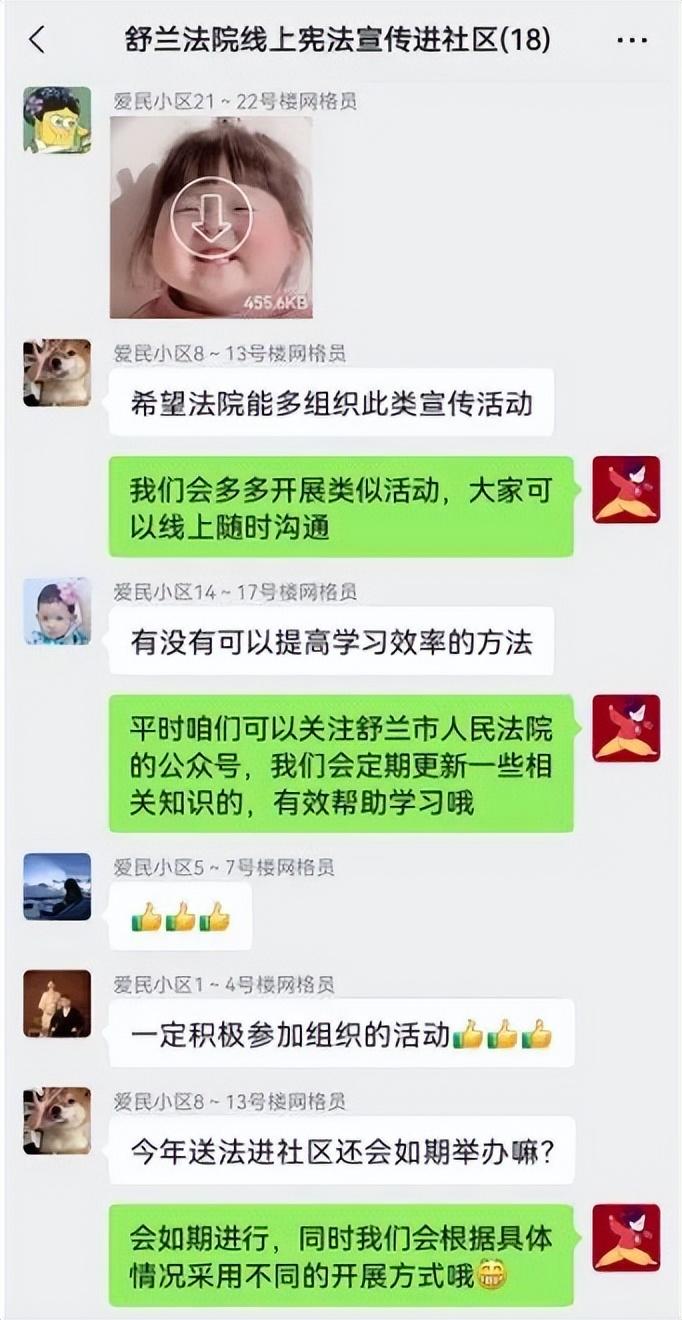Open own avatar beside 会如期进行 reply
Viewport: 682px width, 1320px height.
point(626,1237)
